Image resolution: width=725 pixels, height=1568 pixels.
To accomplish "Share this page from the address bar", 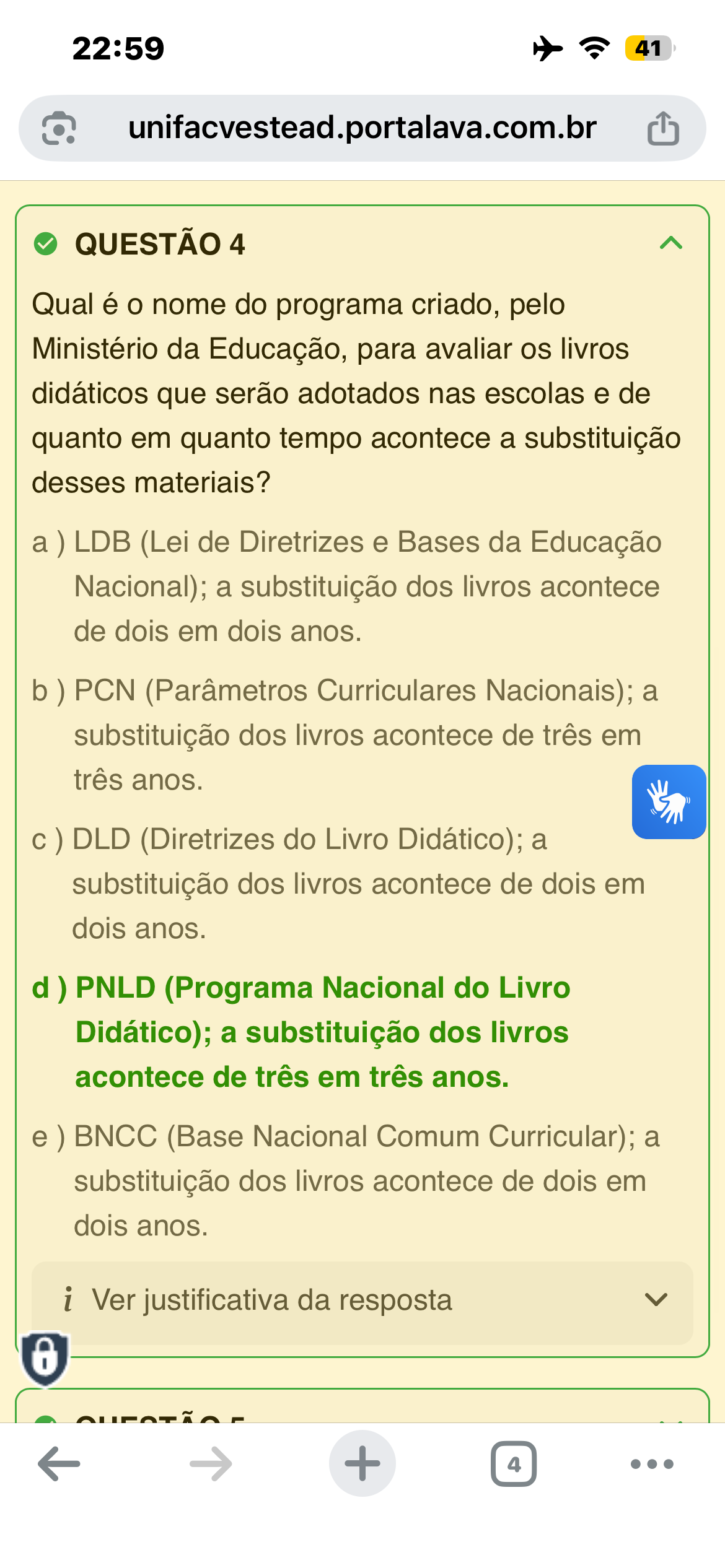I will point(663,128).
